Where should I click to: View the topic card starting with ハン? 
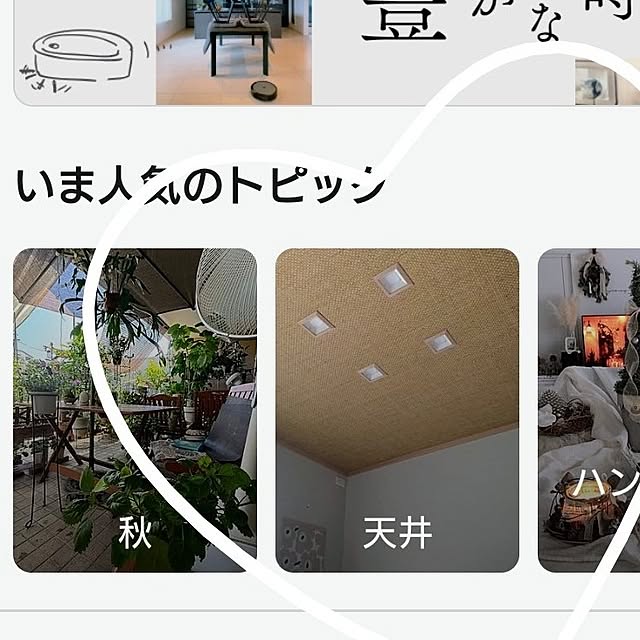[590, 410]
